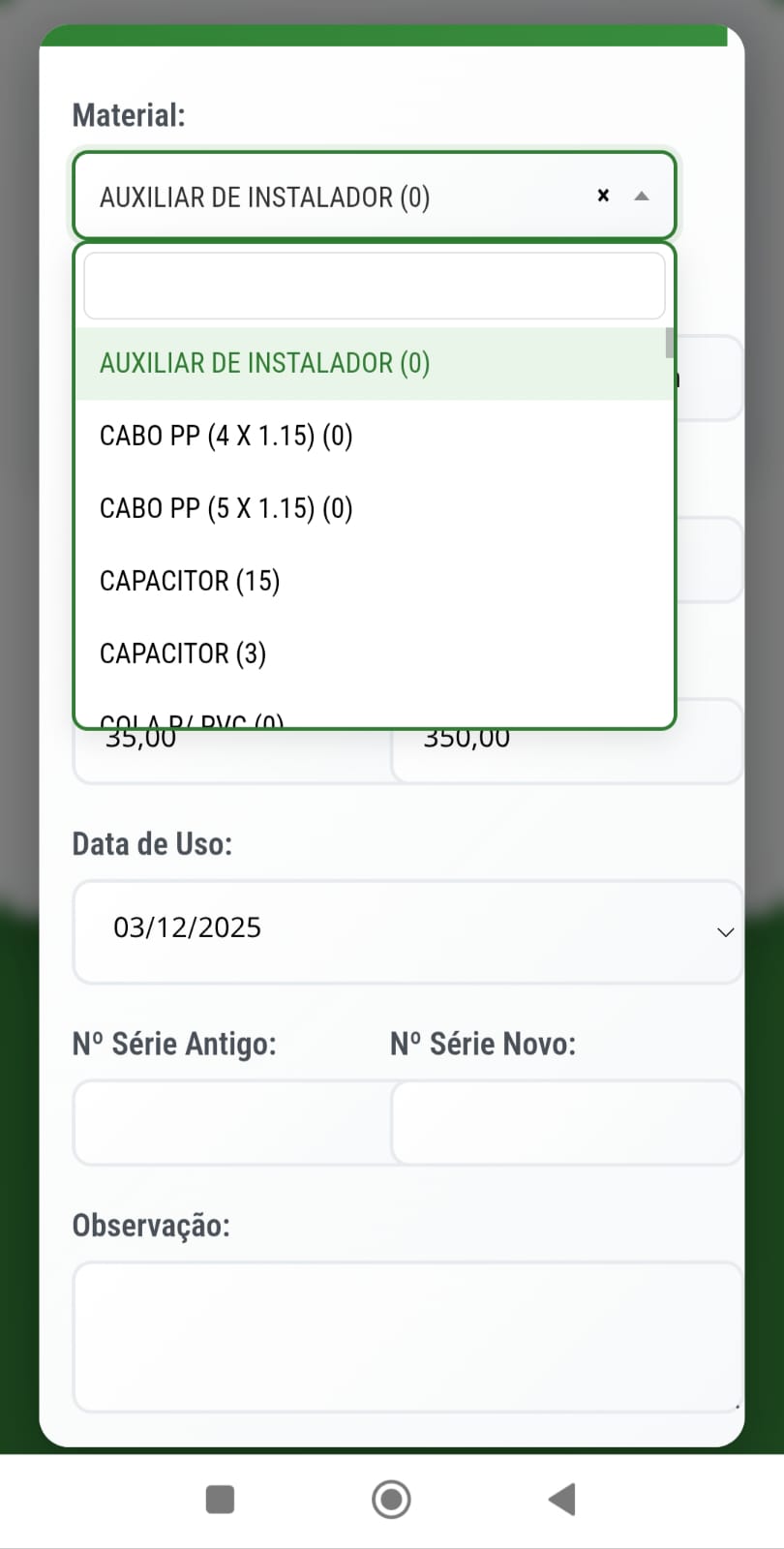Click inside the Nº Série Novo field
784x1549 pixels.
566,1122
